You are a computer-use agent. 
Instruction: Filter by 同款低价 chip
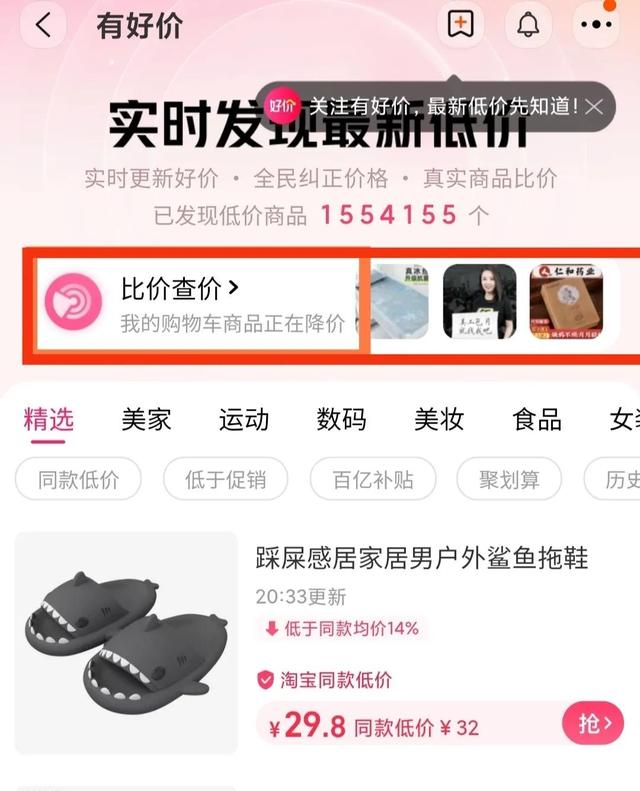78,480
